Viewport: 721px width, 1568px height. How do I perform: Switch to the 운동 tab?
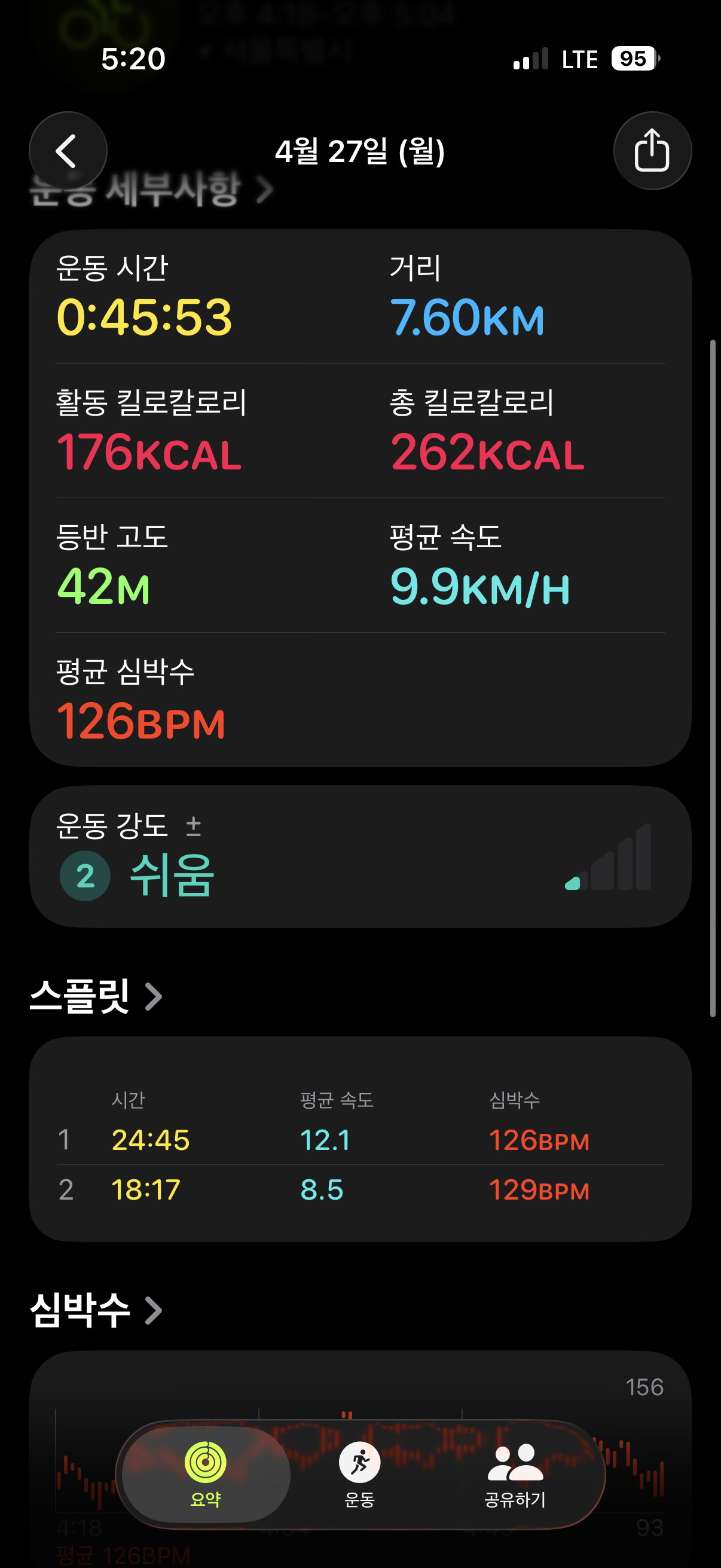click(359, 1473)
